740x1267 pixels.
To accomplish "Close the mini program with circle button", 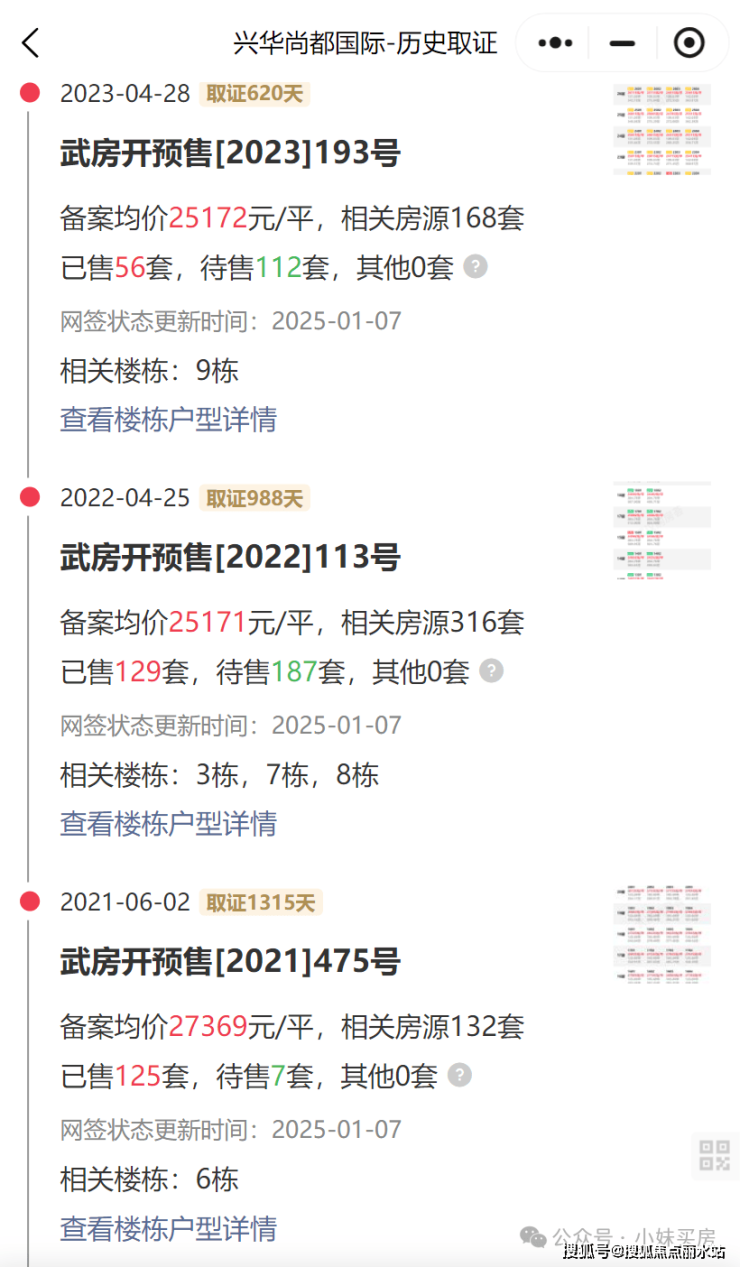I will pos(689,43).
